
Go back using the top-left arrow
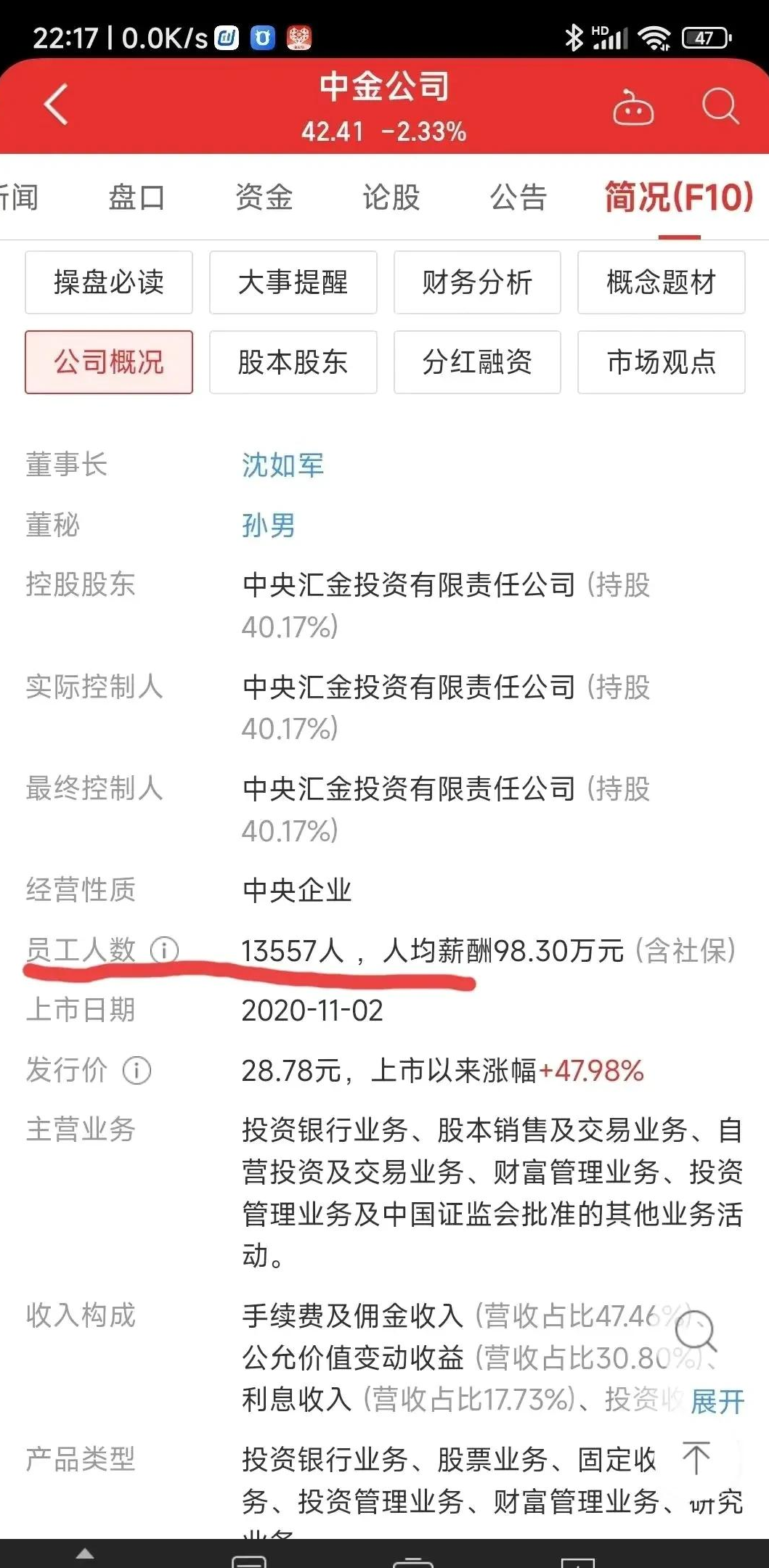[57, 105]
